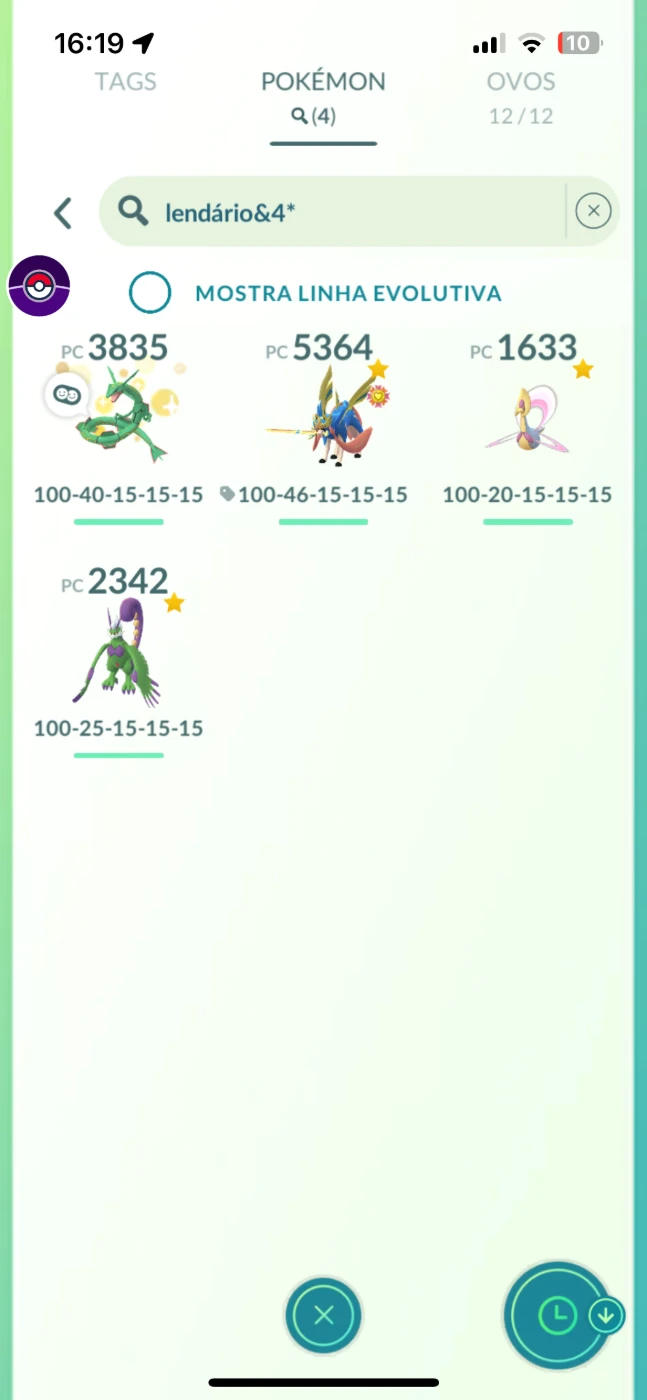The image size is (647, 1400).
Task: Go back with the left arrow
Action: tap(63, 212)
